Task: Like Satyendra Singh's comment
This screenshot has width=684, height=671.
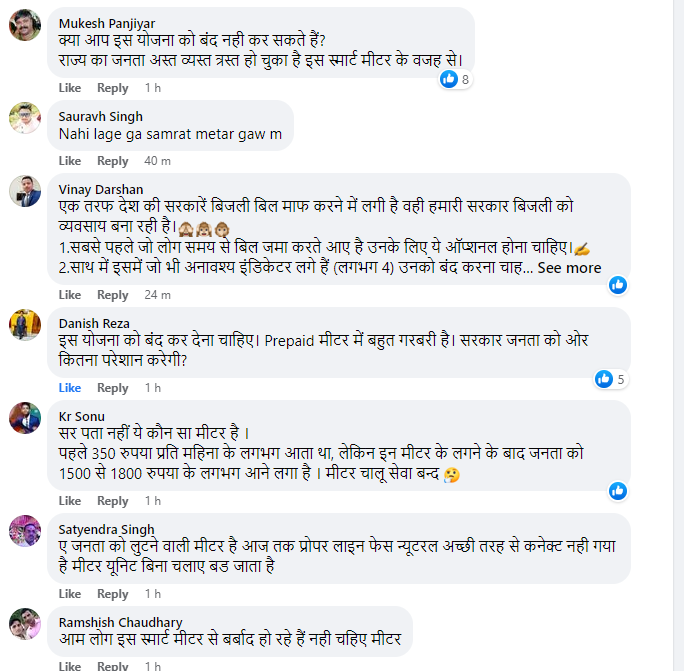Action: pos(69,594)
